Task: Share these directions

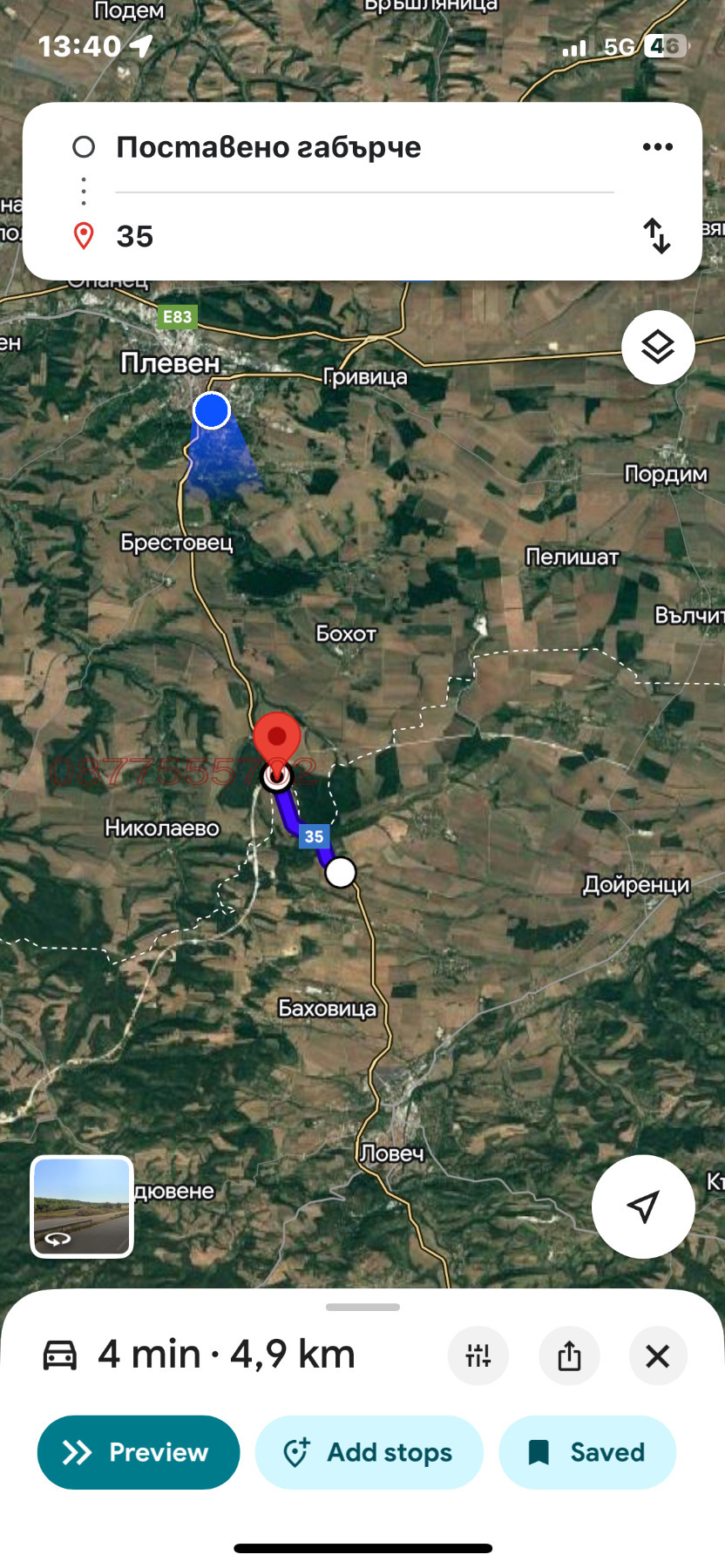Action: (x=569, y=1355)
